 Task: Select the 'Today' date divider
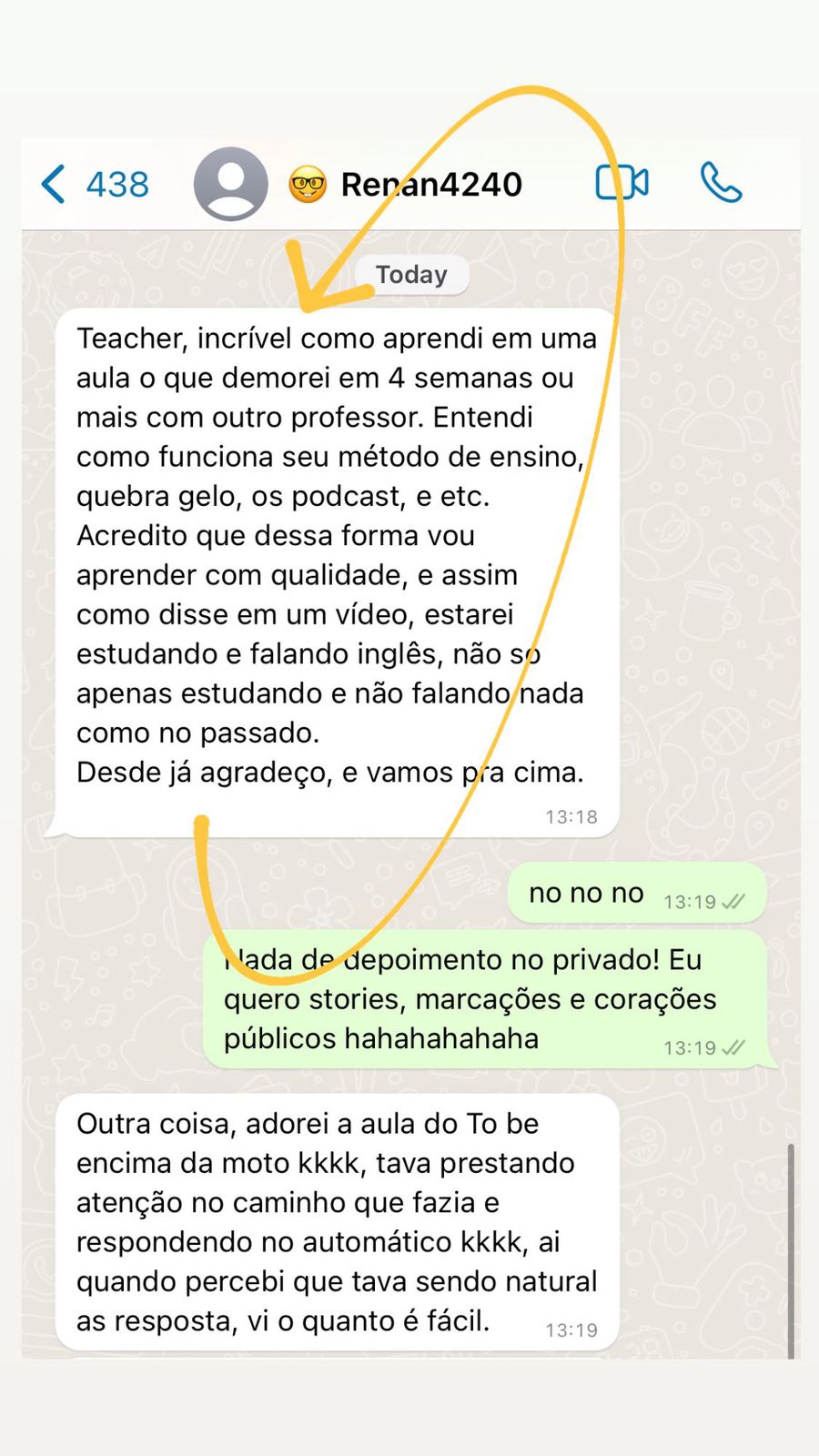[411, 274]
